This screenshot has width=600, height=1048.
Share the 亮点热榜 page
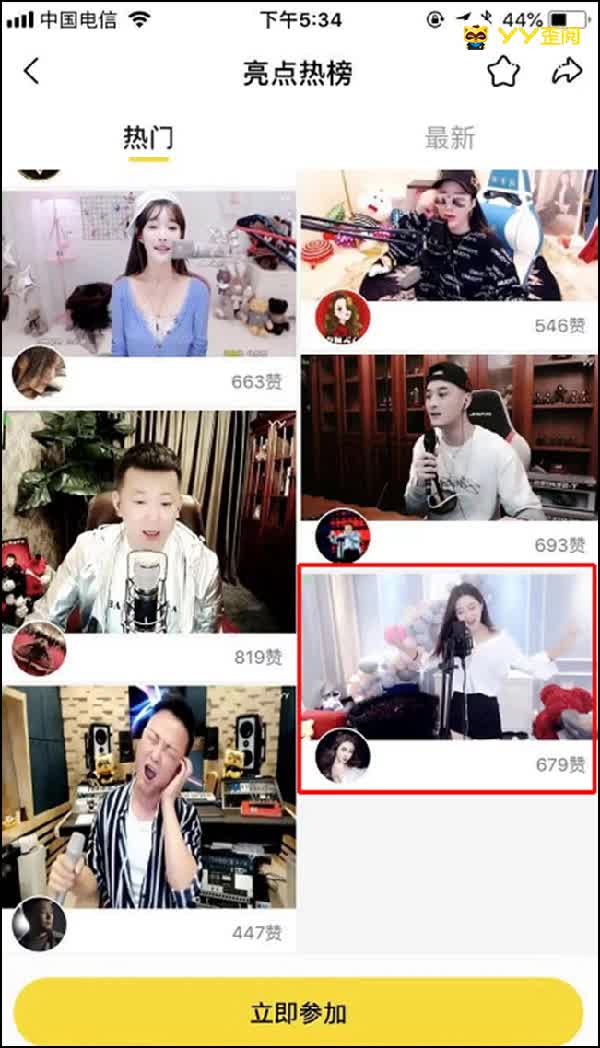click(566, 72)
